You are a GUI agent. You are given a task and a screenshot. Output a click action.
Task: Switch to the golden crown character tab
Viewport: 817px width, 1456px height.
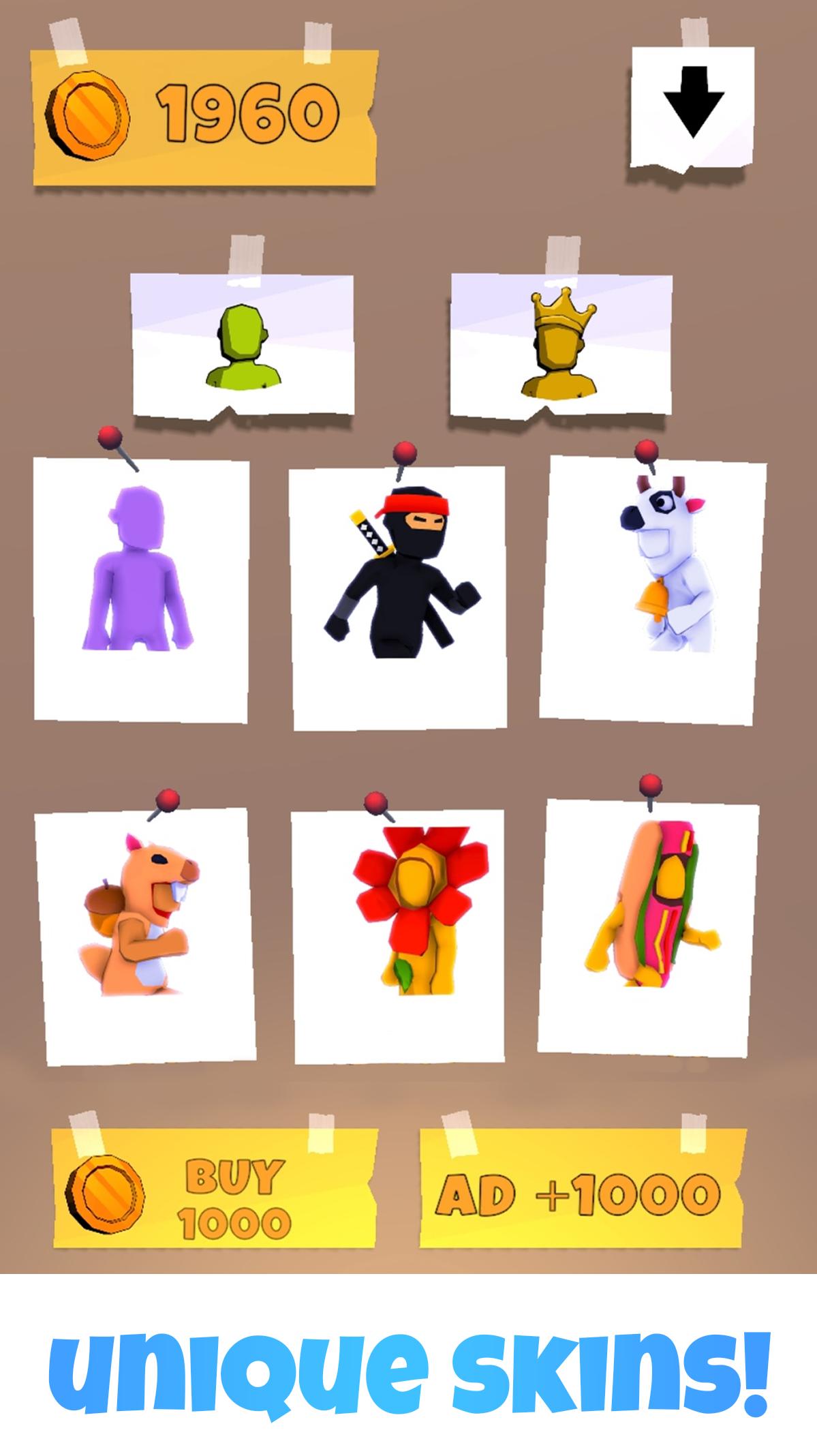pos(561,344)
